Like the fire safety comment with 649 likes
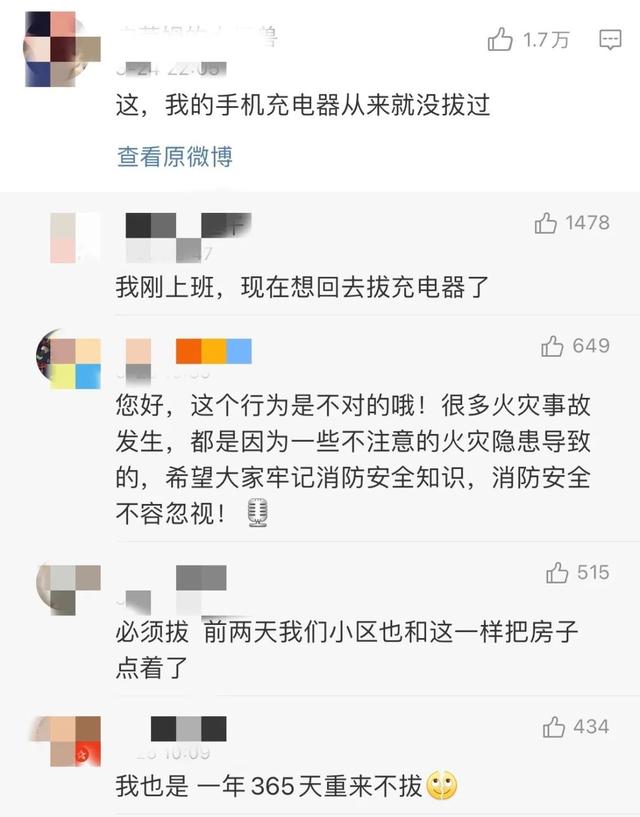Screen dimensions: 640x817 pyautogui.click(x=552, y=346)
